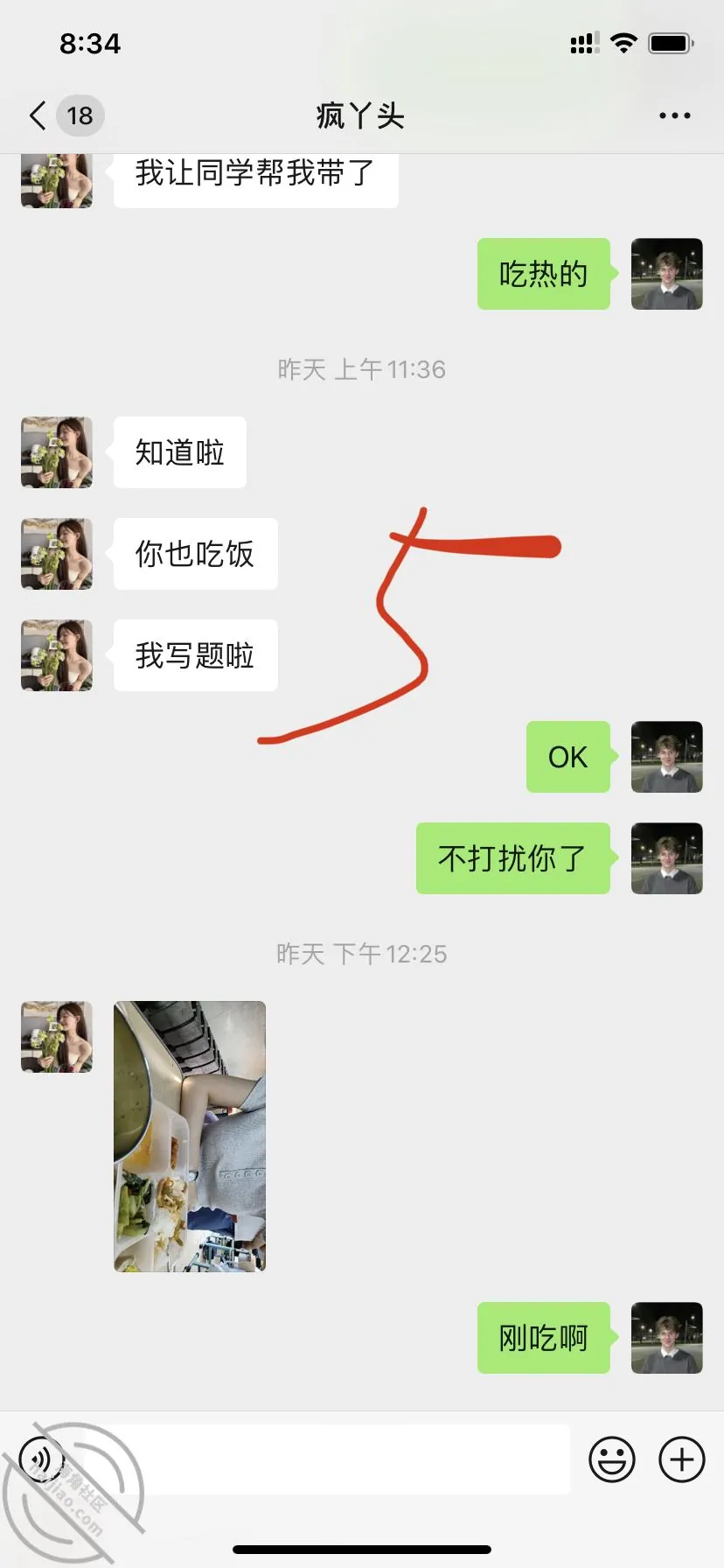Open the plus attachment menu
This screenshot has width=724, height=1568.
(681, 1459)
